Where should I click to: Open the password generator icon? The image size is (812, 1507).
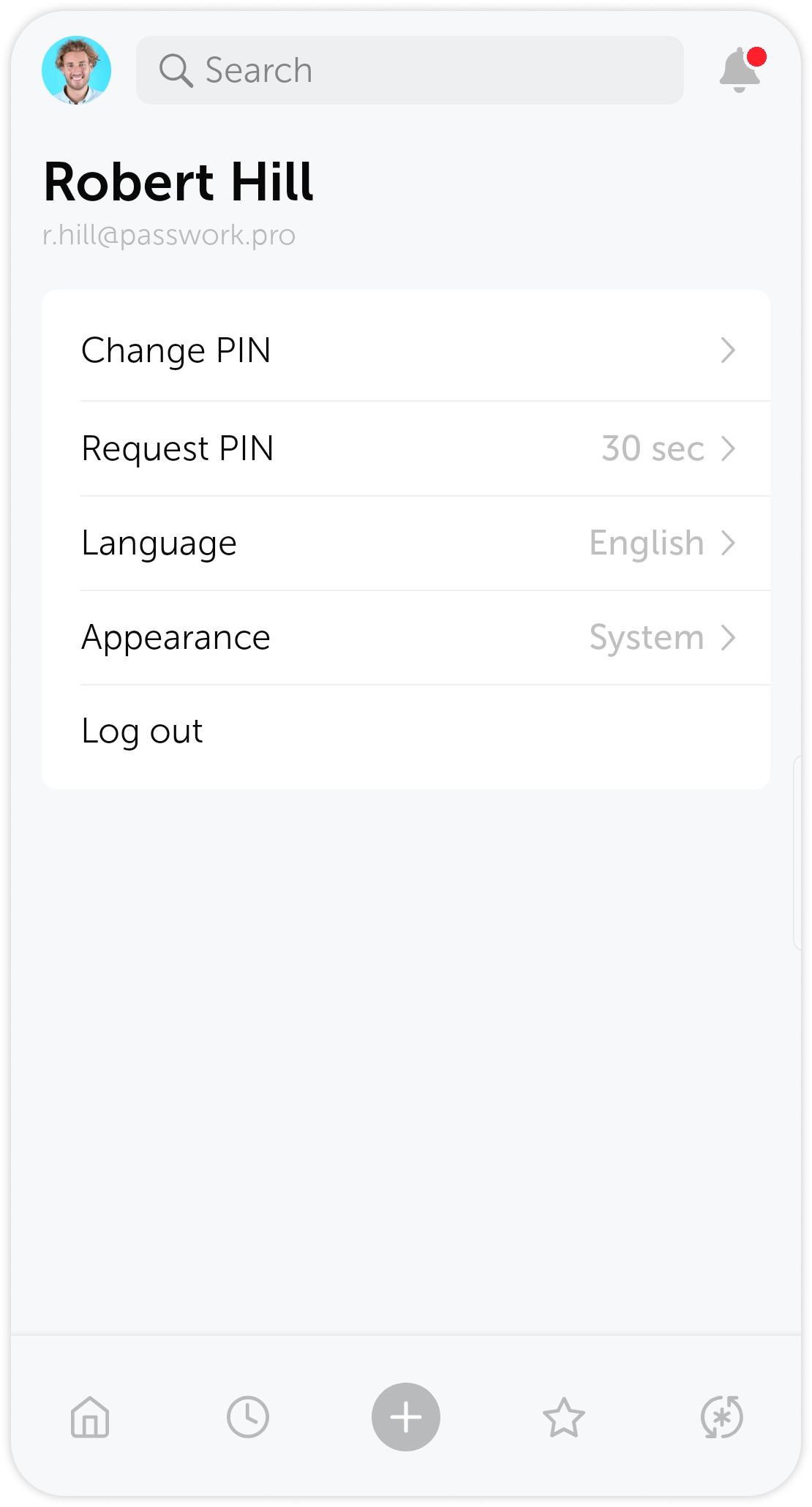(723, 1417)
